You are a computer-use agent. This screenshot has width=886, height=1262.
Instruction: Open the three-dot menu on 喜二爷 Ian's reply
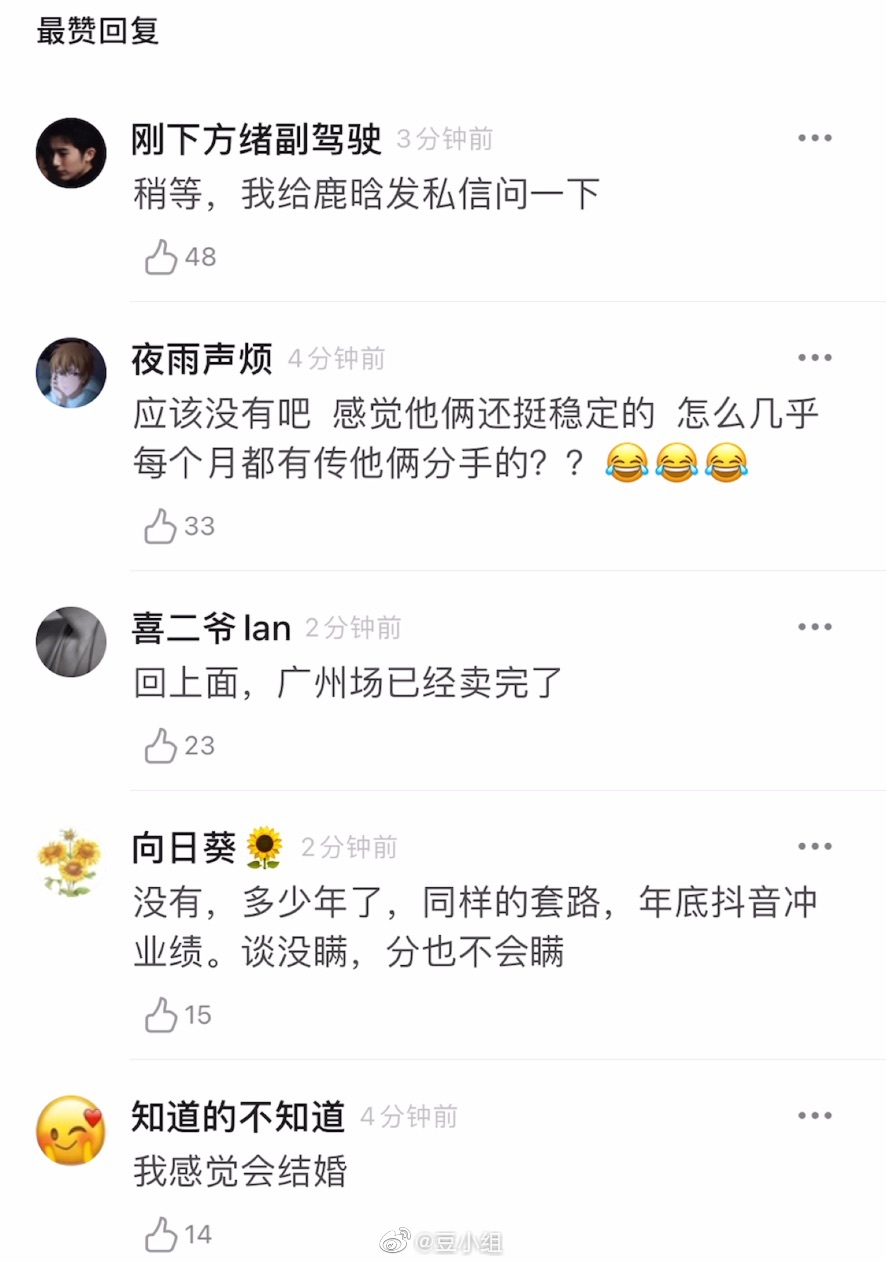point(814,627)
